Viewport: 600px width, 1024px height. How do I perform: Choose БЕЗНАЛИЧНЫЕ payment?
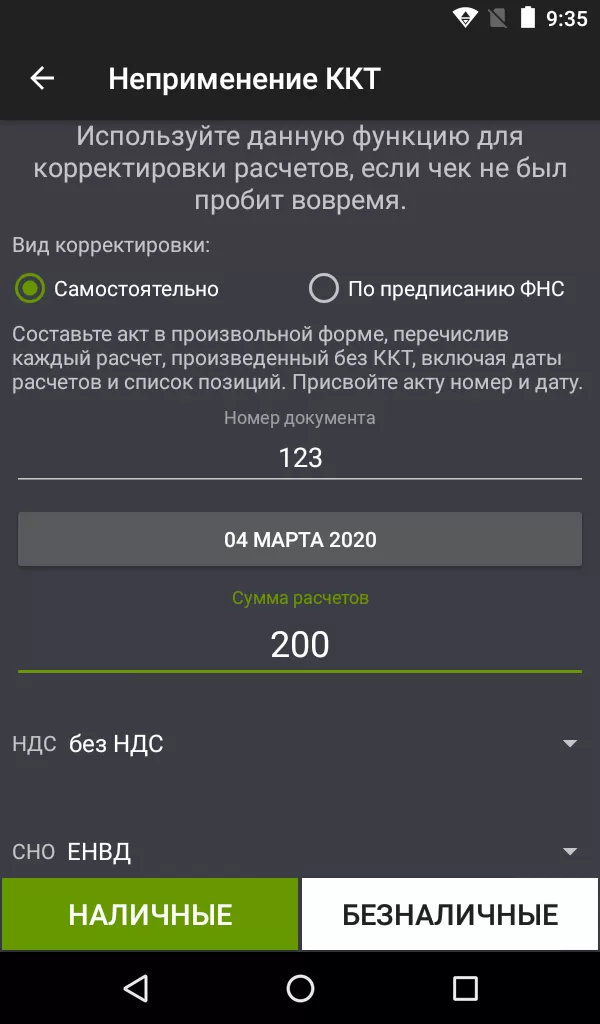(450, 914)
